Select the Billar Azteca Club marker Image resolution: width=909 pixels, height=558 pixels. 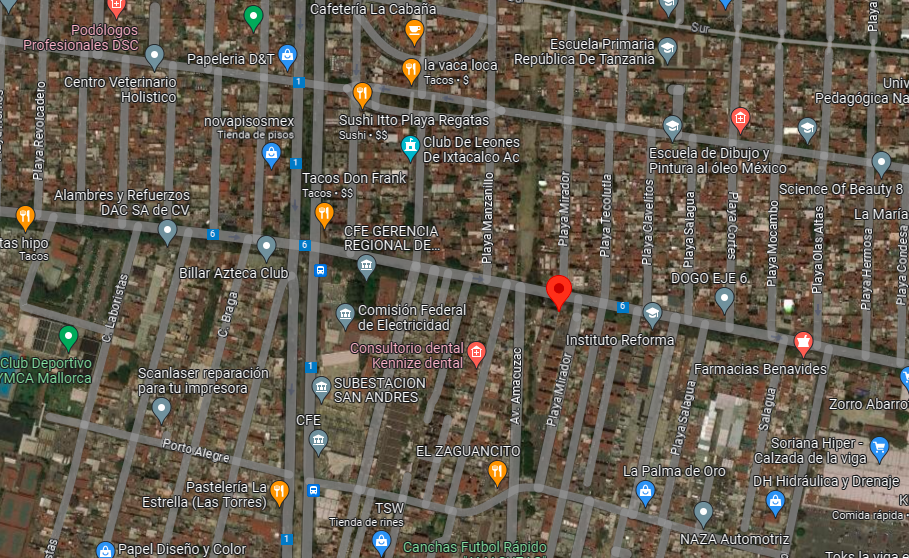point(266,249)
